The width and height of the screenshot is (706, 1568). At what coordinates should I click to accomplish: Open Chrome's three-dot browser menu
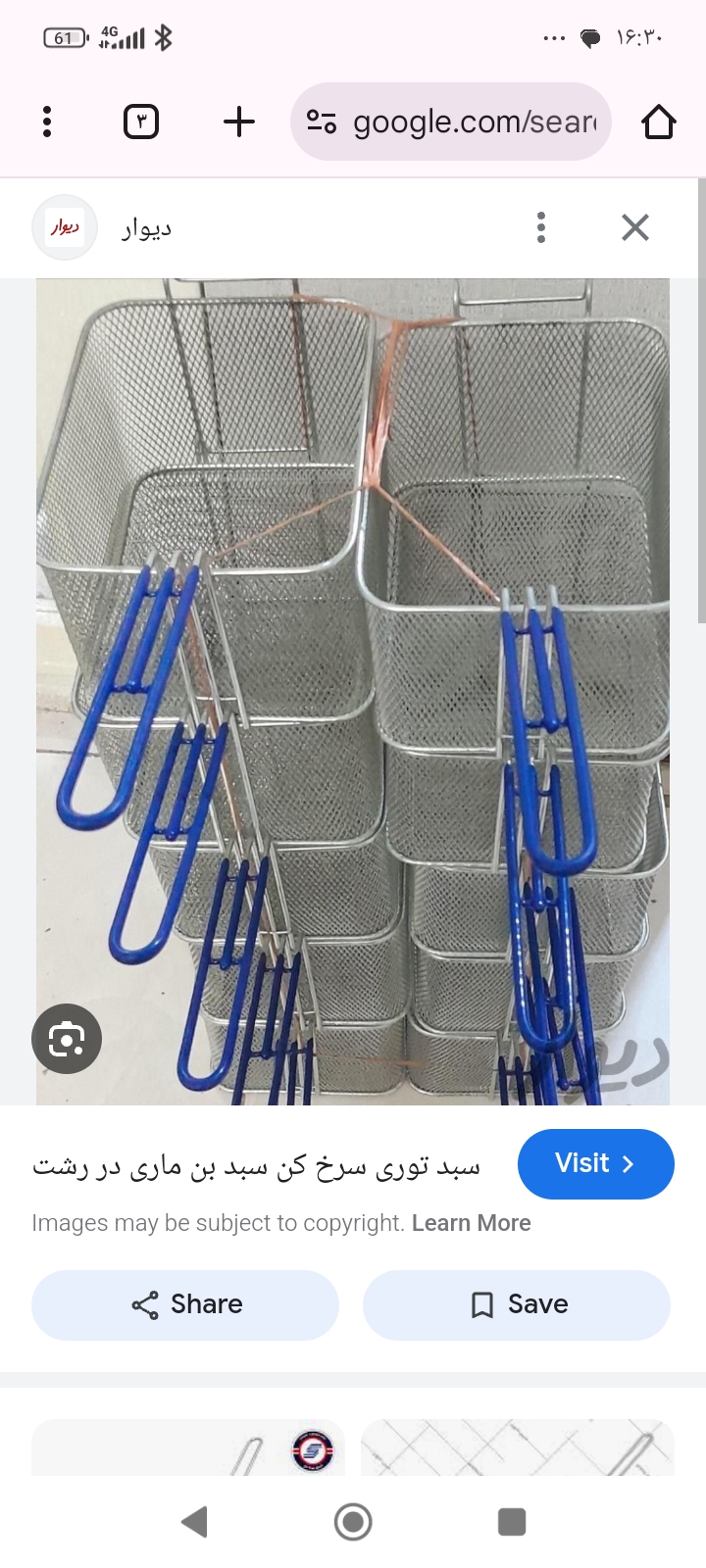(46, 122)
